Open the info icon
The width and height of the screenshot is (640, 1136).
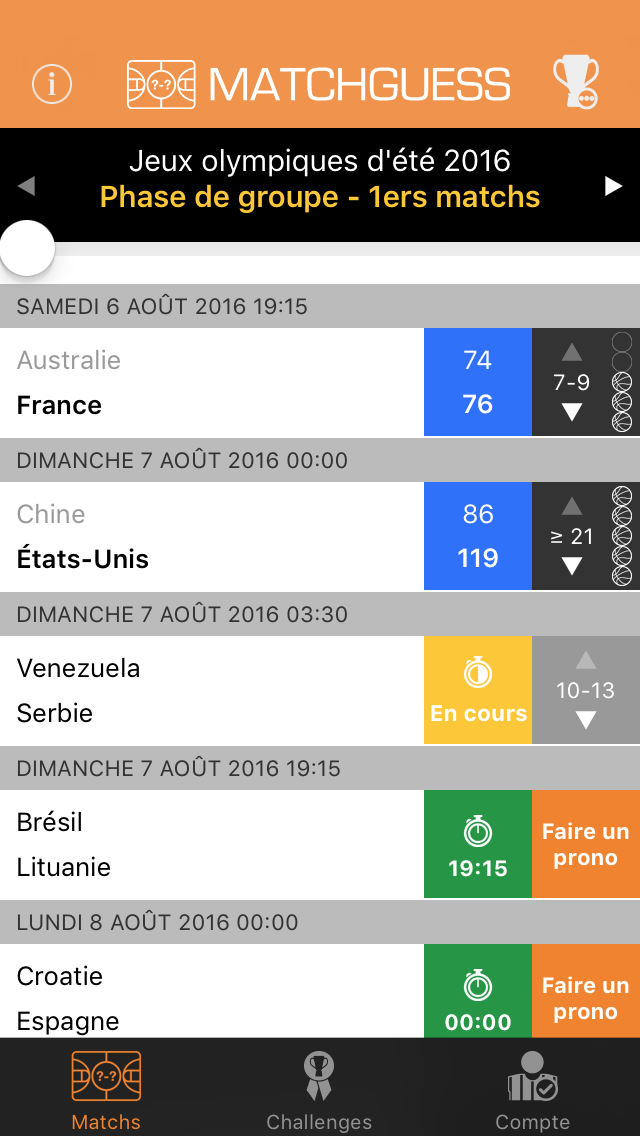point(52,84)
